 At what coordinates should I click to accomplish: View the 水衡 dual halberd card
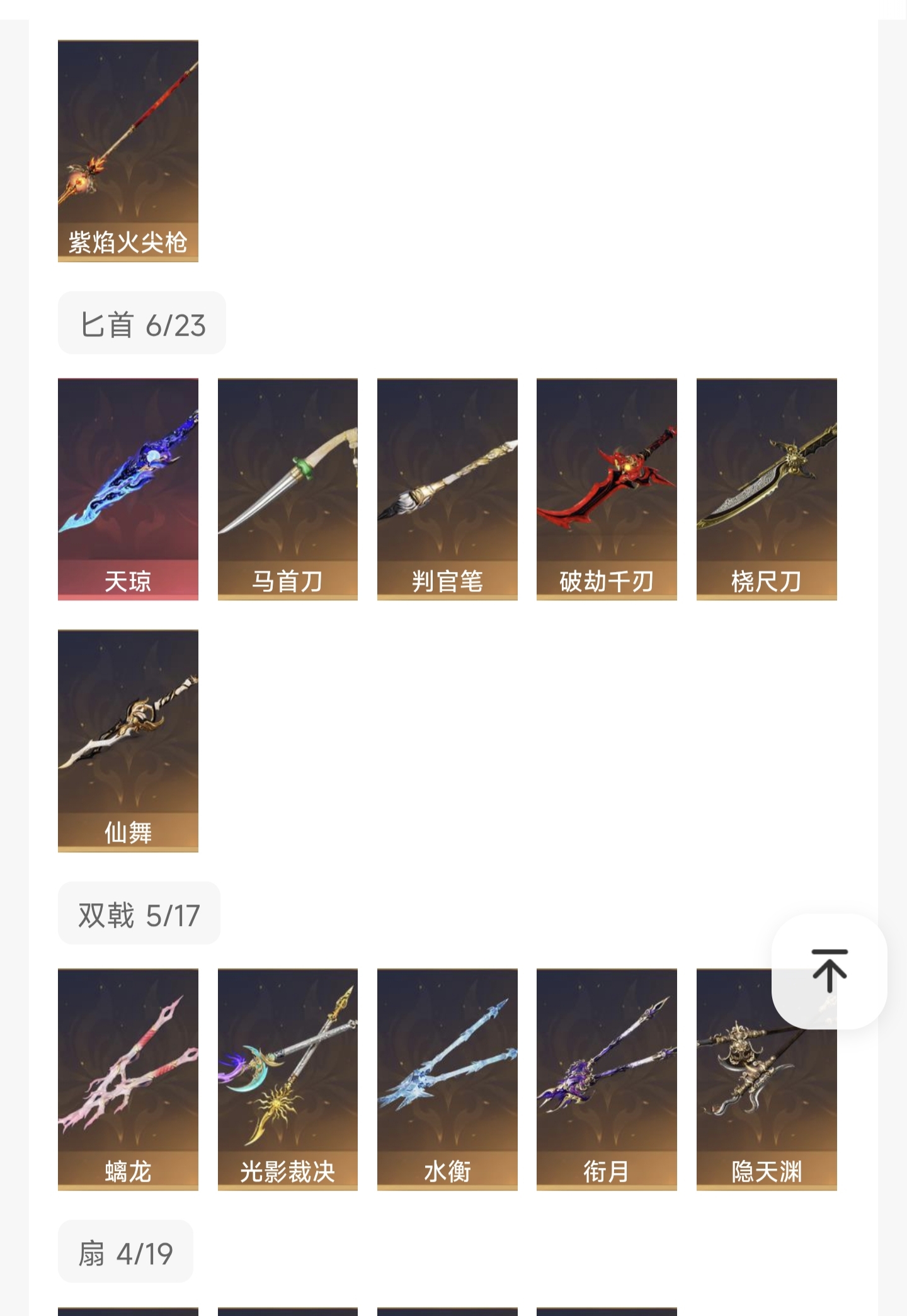(447, 1079)
